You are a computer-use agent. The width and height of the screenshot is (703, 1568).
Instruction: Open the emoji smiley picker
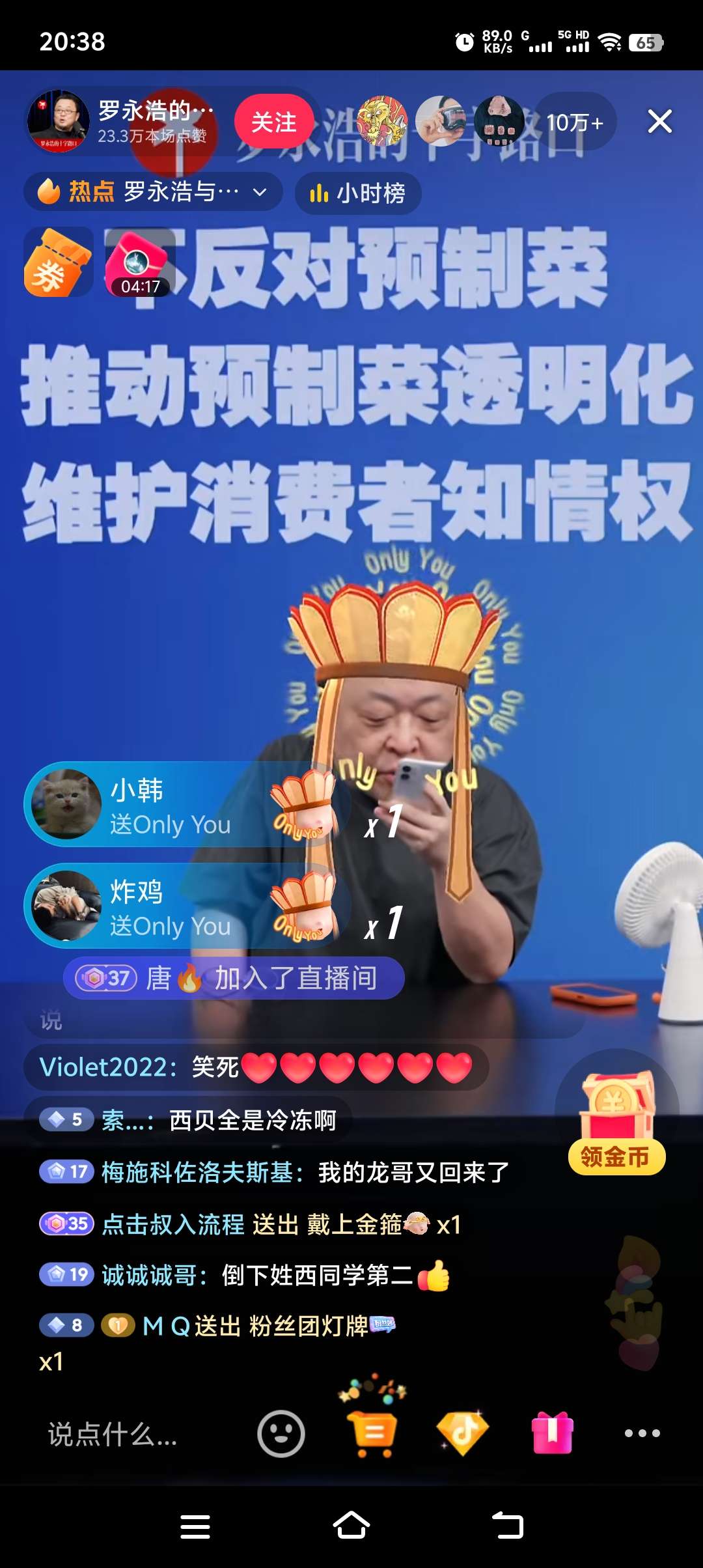tap(281, 1433)
